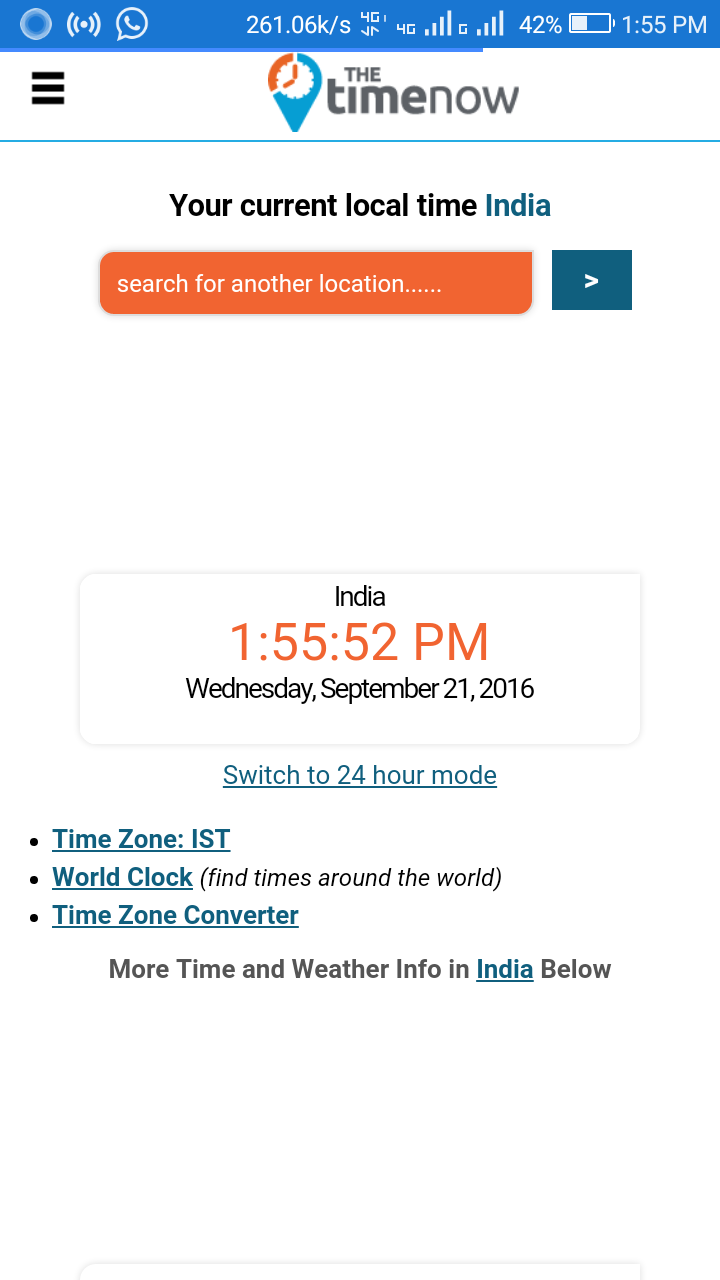Select the India link in the heading
720x1280 pixels.
(x=518, y=205)
